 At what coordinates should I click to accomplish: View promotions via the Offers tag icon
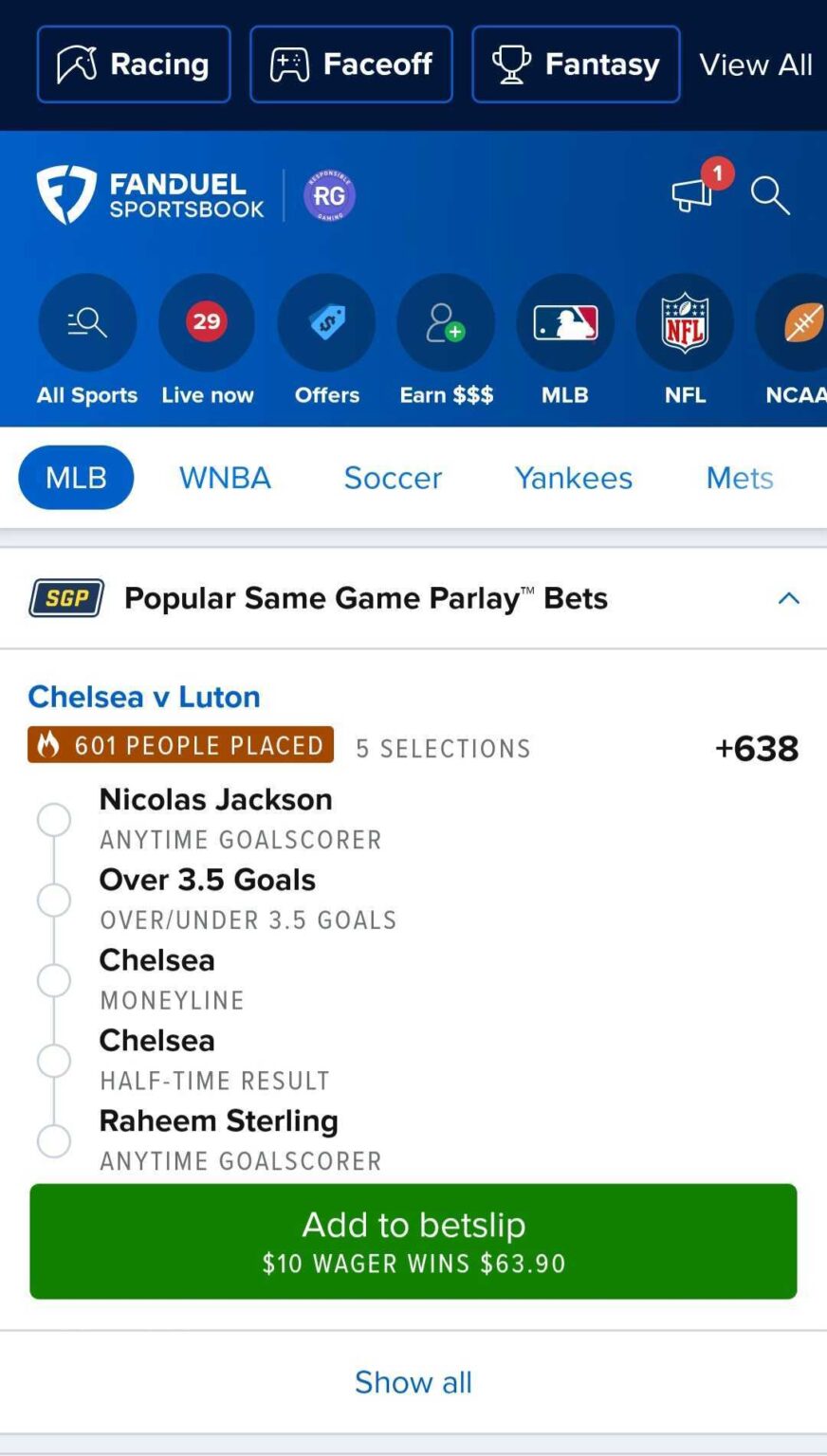coord(326,322)
